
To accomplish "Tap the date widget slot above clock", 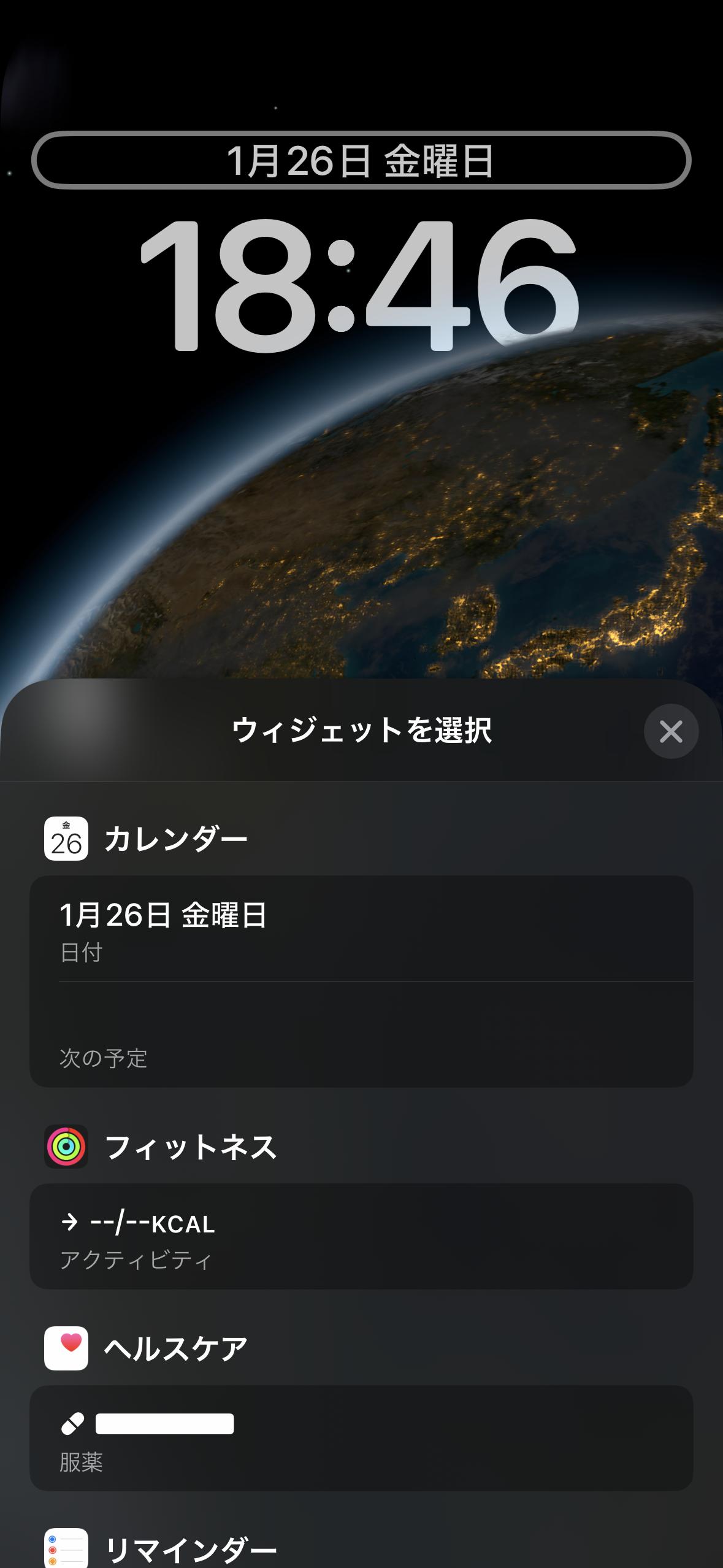I will click(361, 160).
